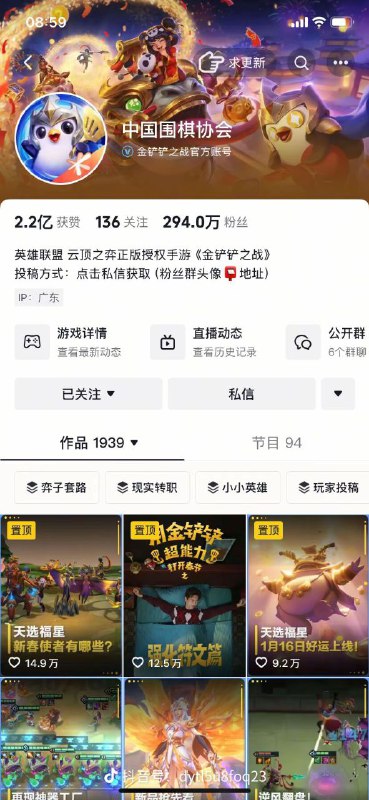Screen dimensions: 369x800
Task: Go back using the top-left arrow
Action: point(28,63)
